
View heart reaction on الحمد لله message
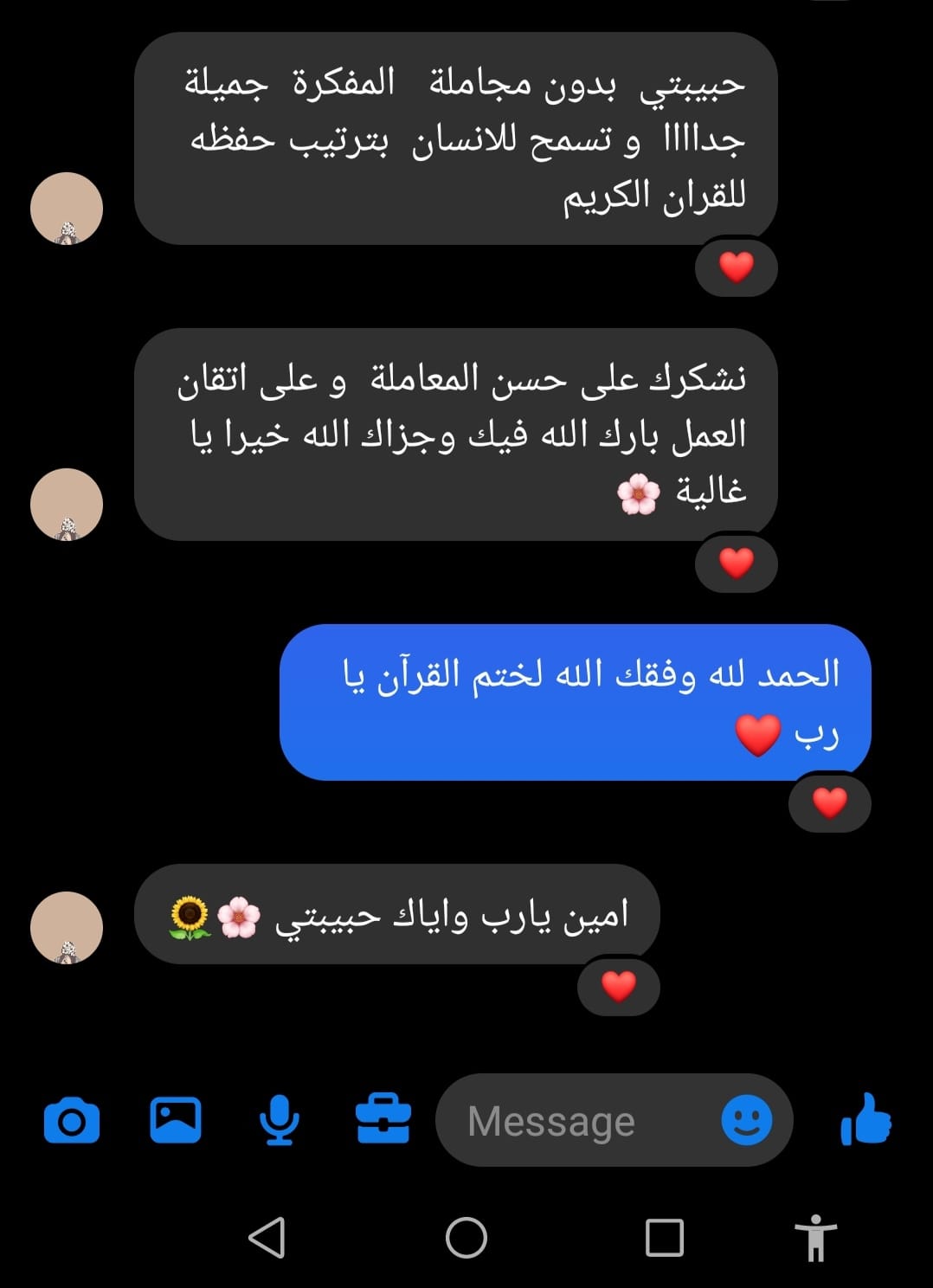[x=829, y=803]
